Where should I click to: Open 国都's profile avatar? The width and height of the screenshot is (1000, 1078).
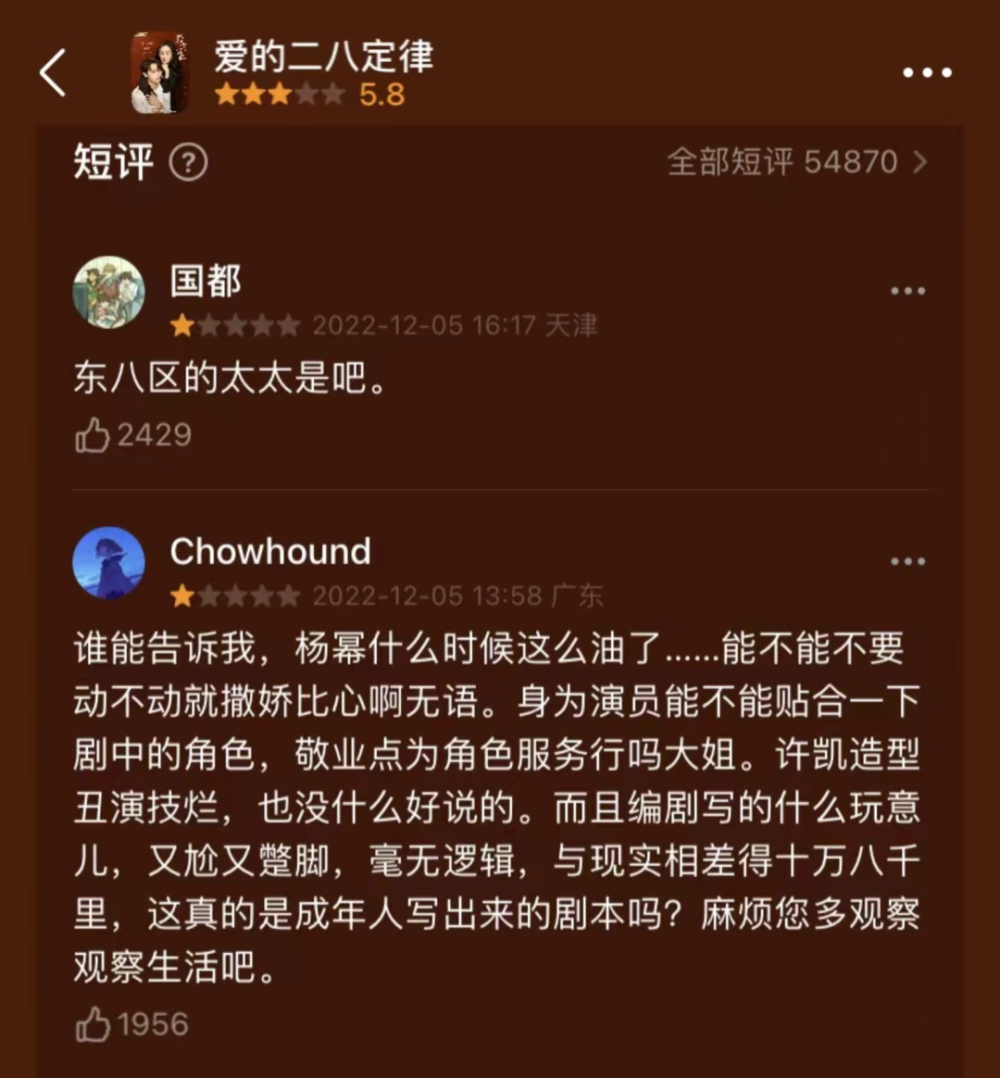[109, 292]
